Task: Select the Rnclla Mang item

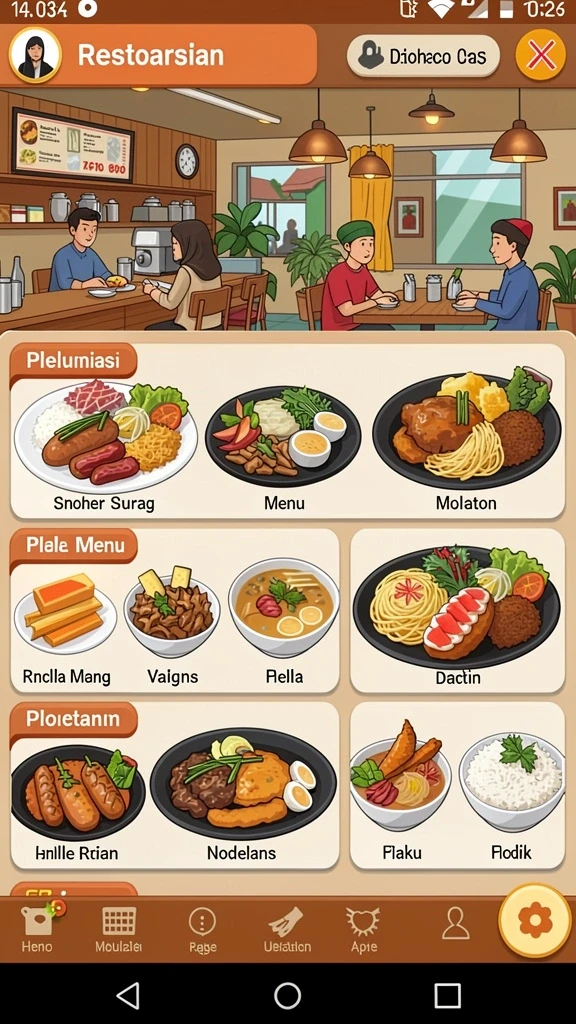Action: [x=65, y=627]
